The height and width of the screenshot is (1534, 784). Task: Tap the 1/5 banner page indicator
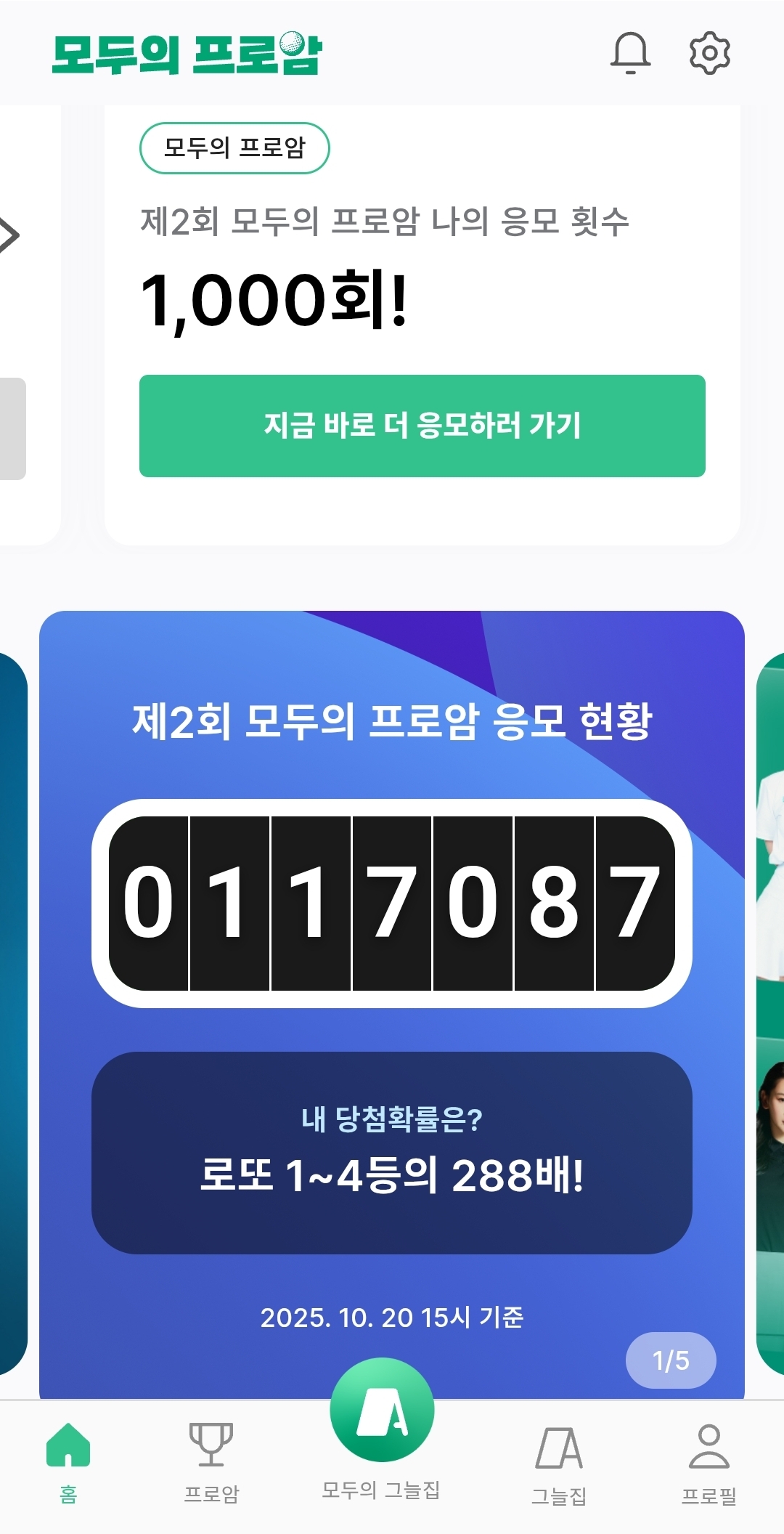671,1360
